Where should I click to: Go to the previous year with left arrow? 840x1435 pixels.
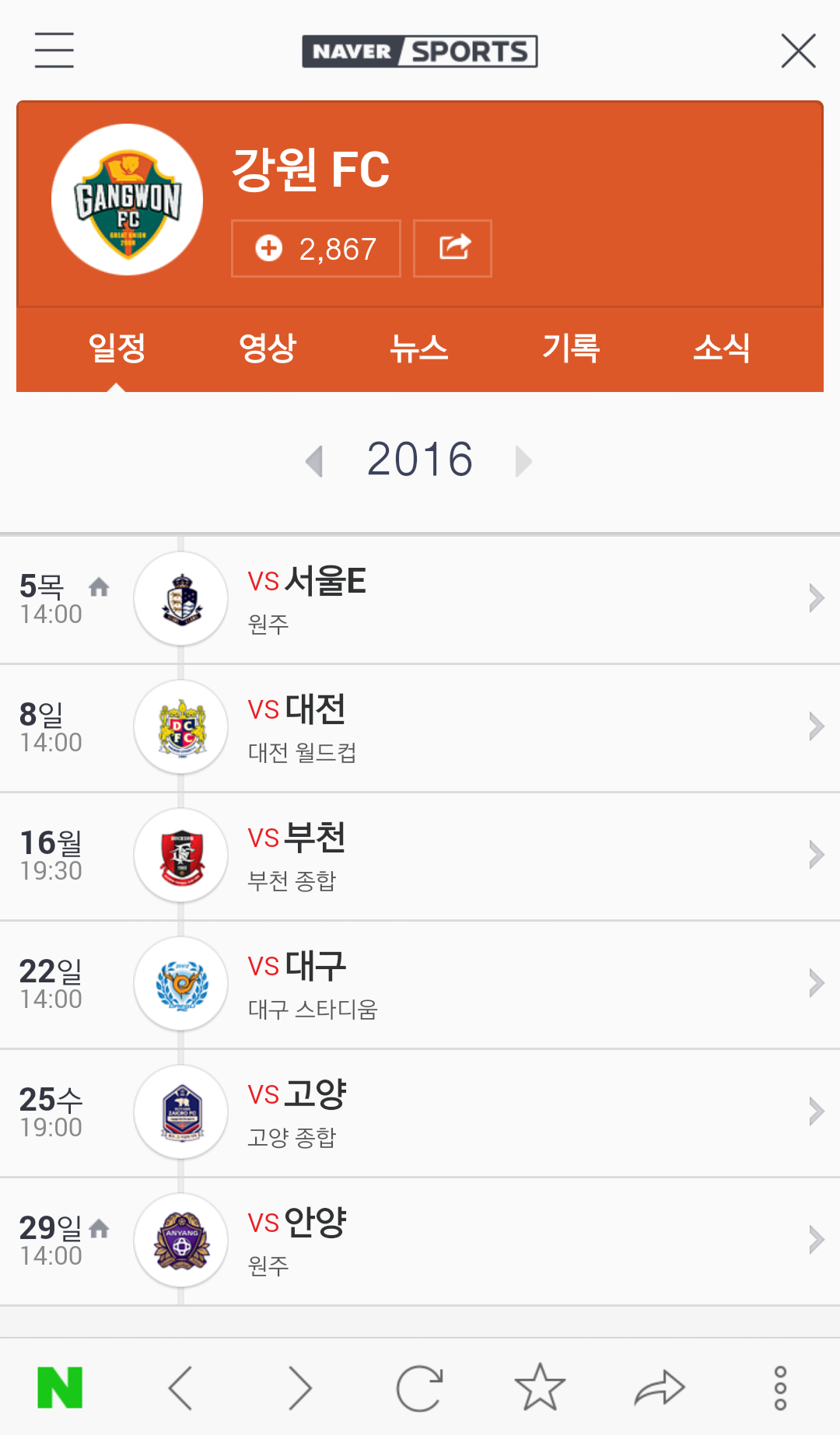coord(316,460)
